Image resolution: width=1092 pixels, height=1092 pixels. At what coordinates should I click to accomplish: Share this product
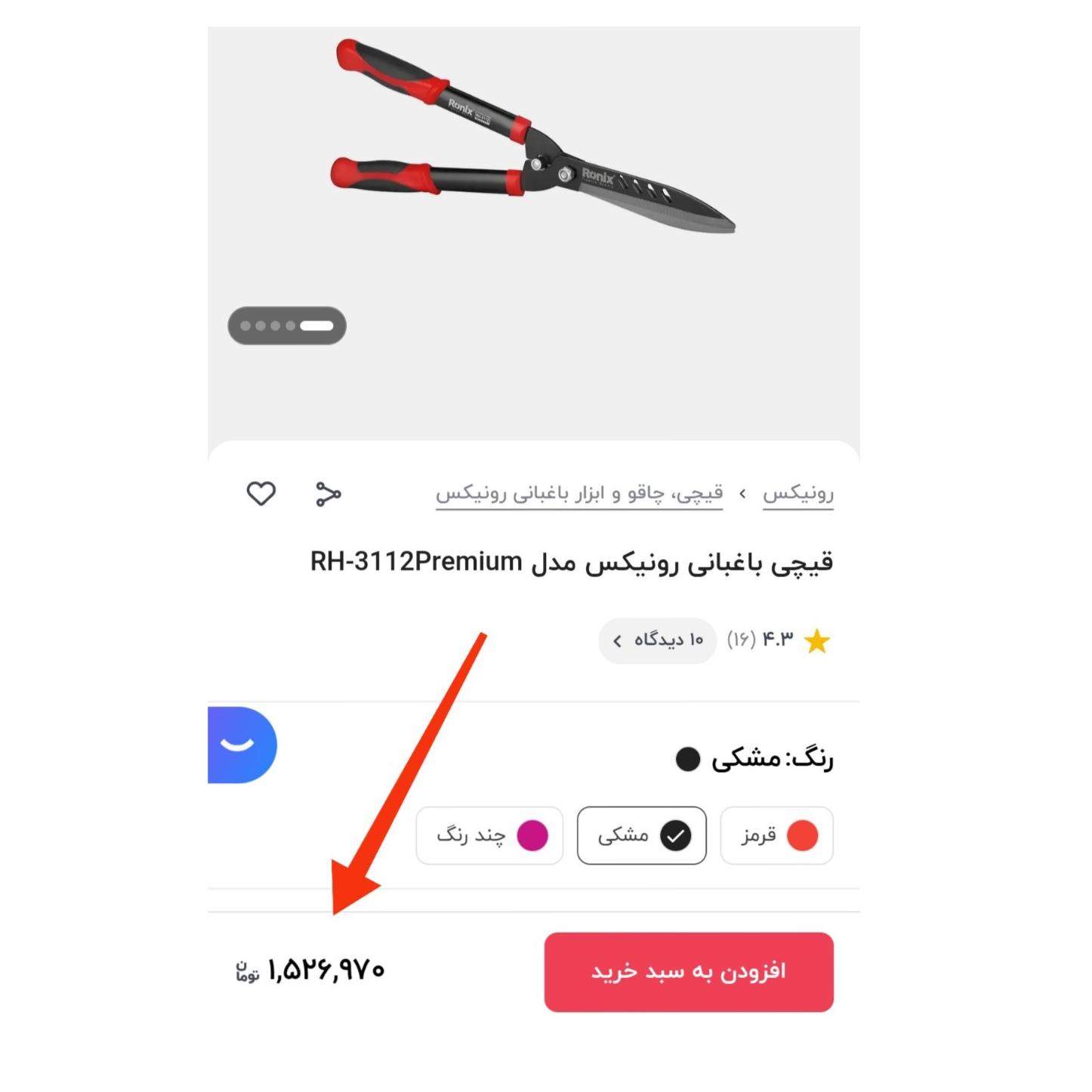point(328,494)
